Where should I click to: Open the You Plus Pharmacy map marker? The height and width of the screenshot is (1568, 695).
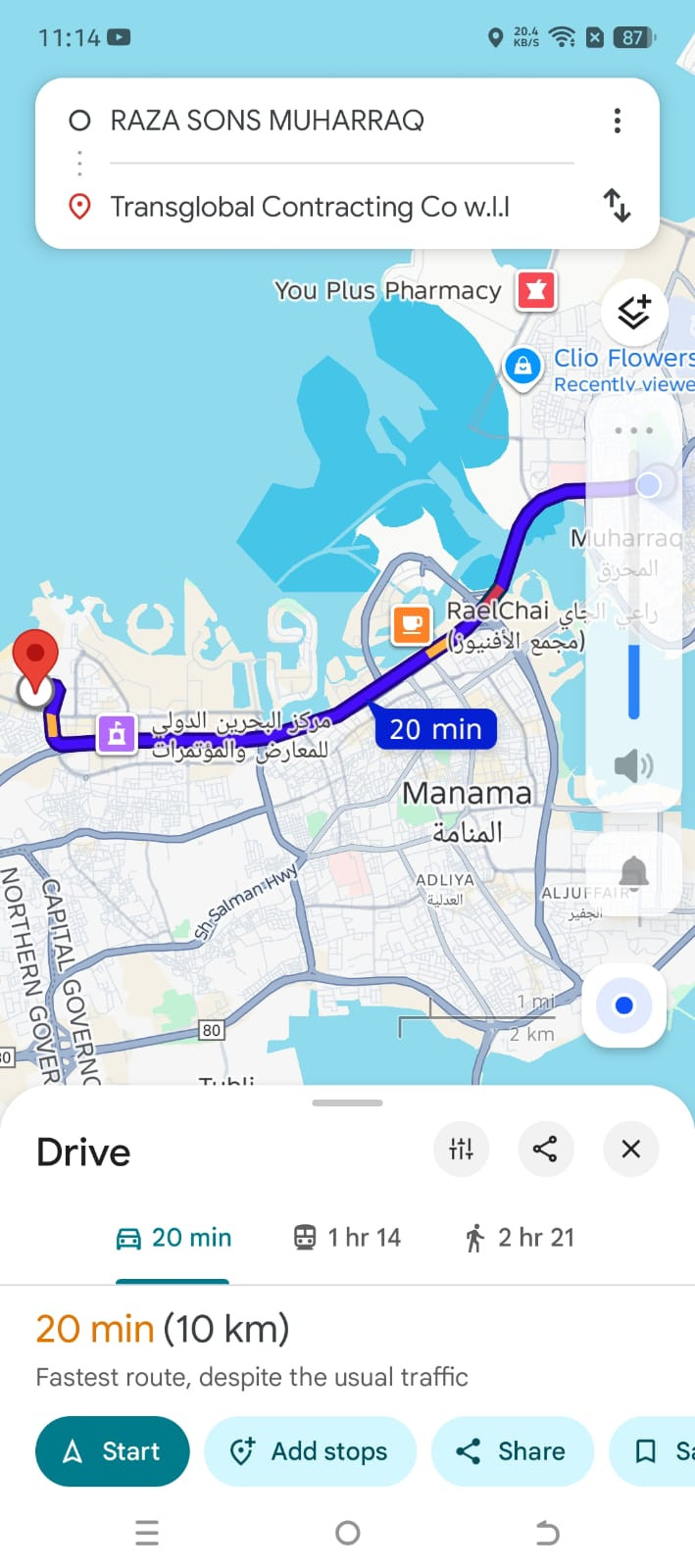[x=536, y=290]
